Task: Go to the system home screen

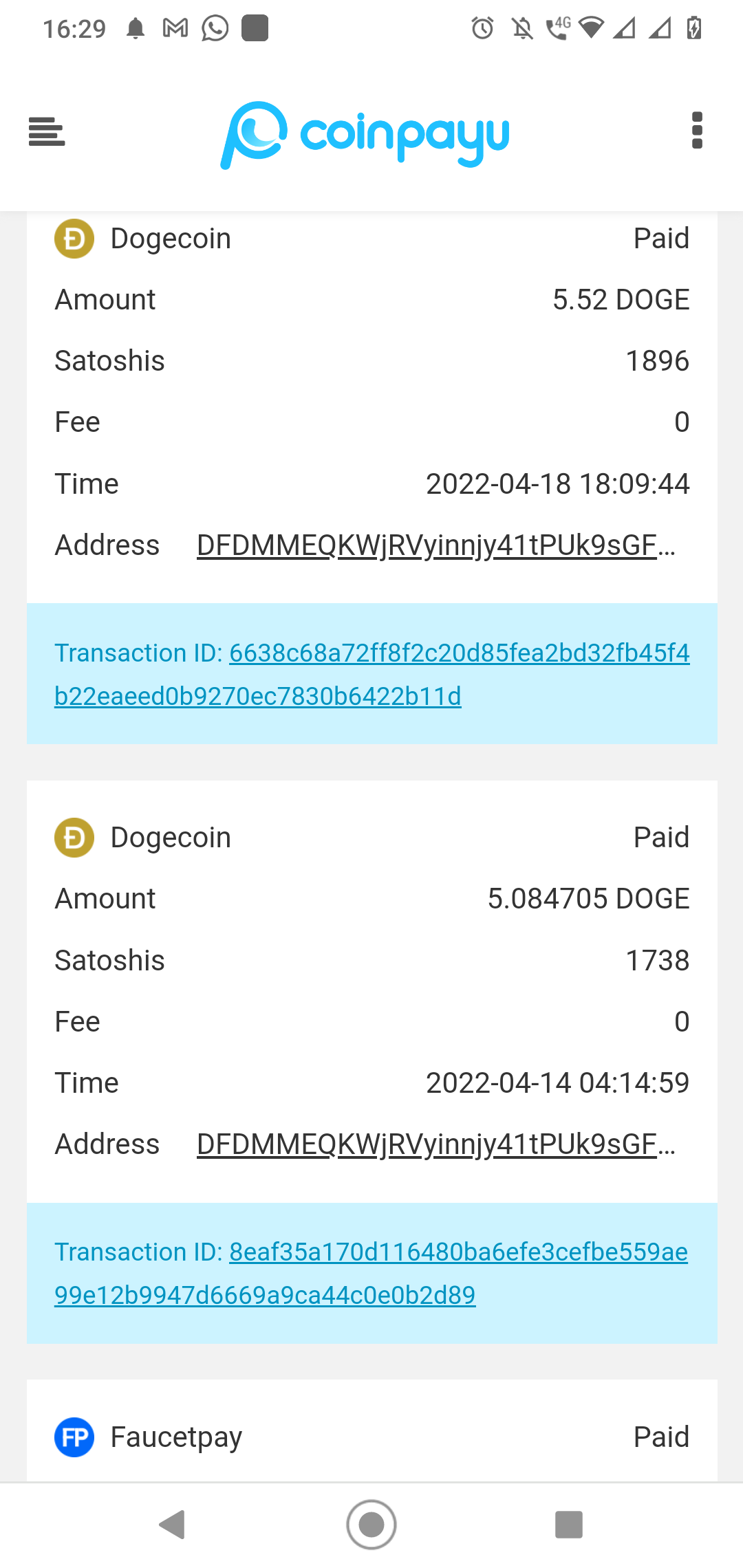Action: [x=371, y=1525]
